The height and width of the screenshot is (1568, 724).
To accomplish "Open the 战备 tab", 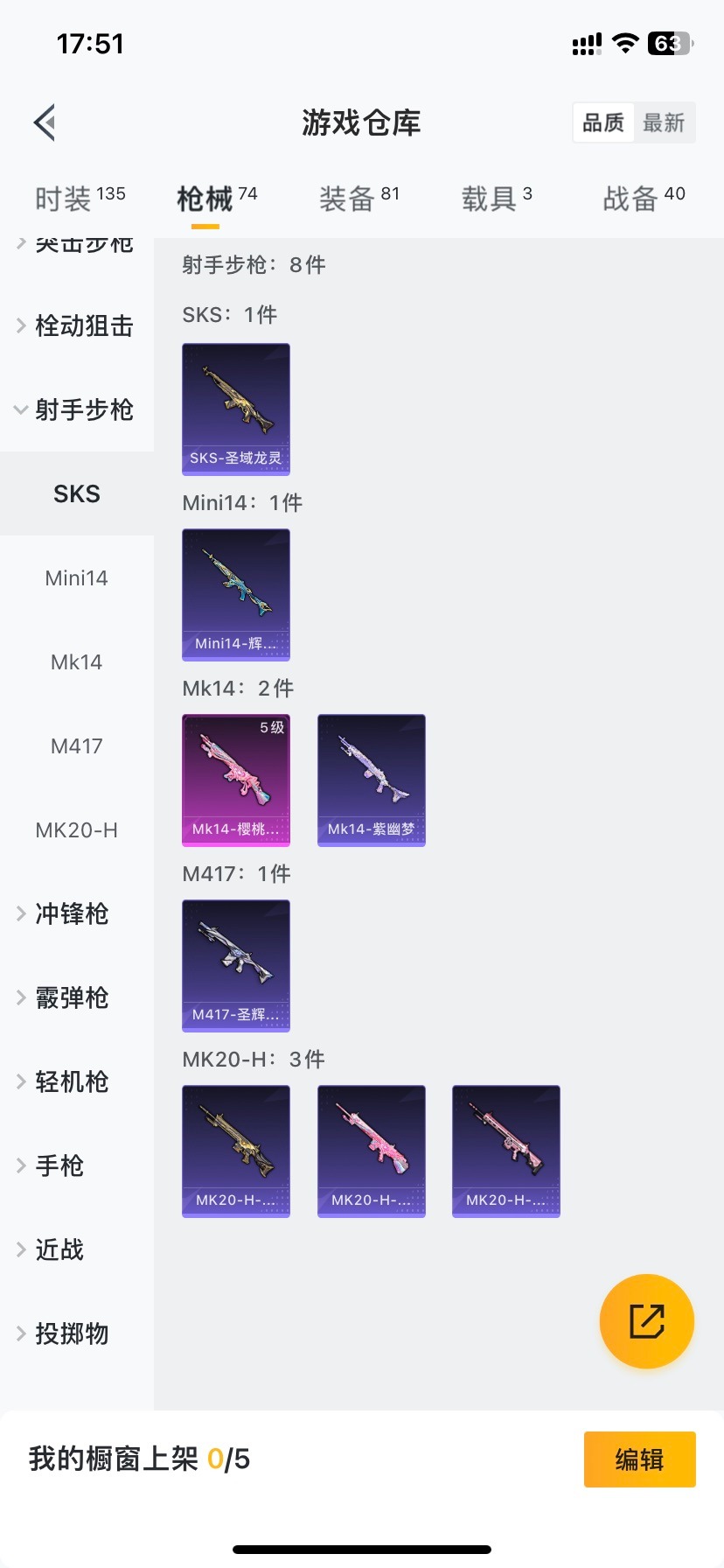I will [x=644, y=199].
